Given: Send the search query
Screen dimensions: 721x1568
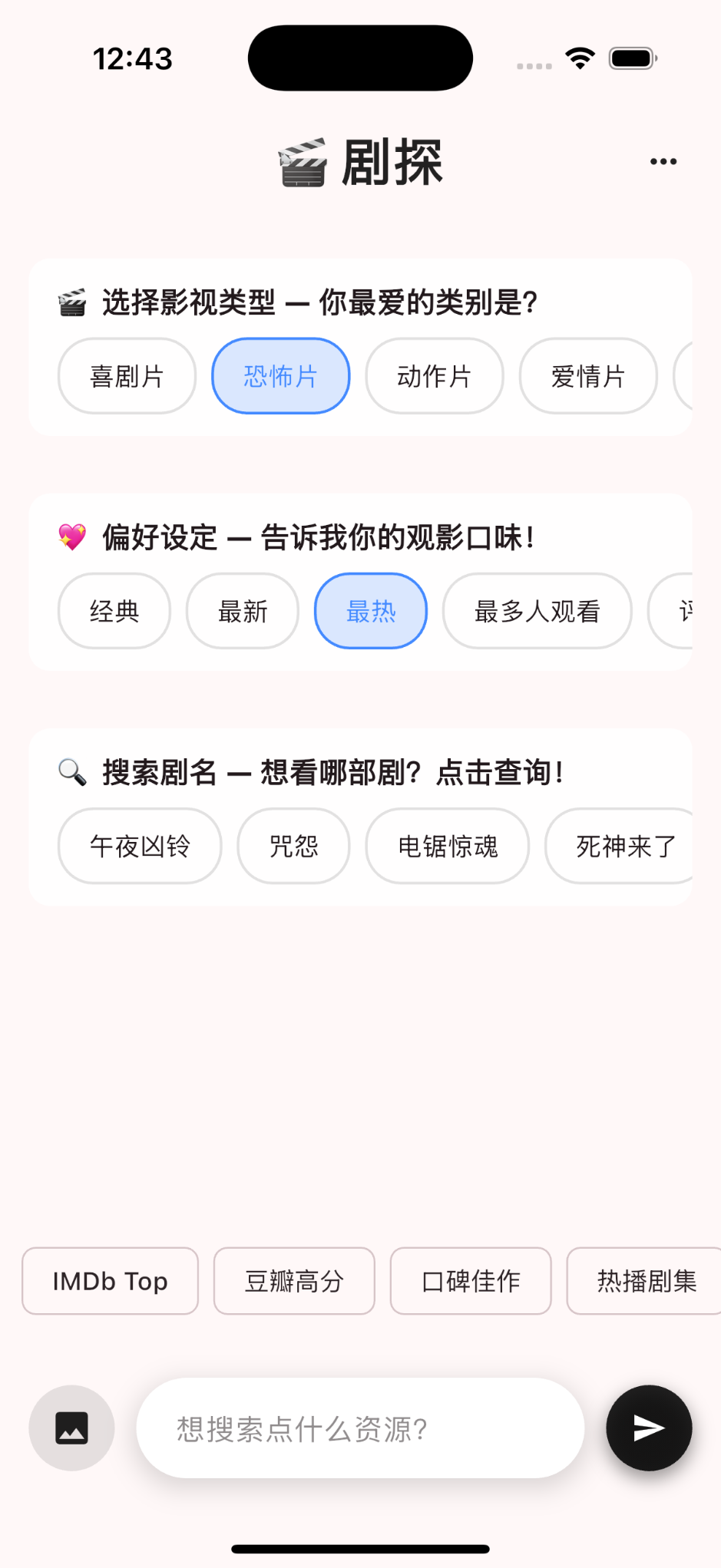Looking at the screenshot, I should 649,1428.
